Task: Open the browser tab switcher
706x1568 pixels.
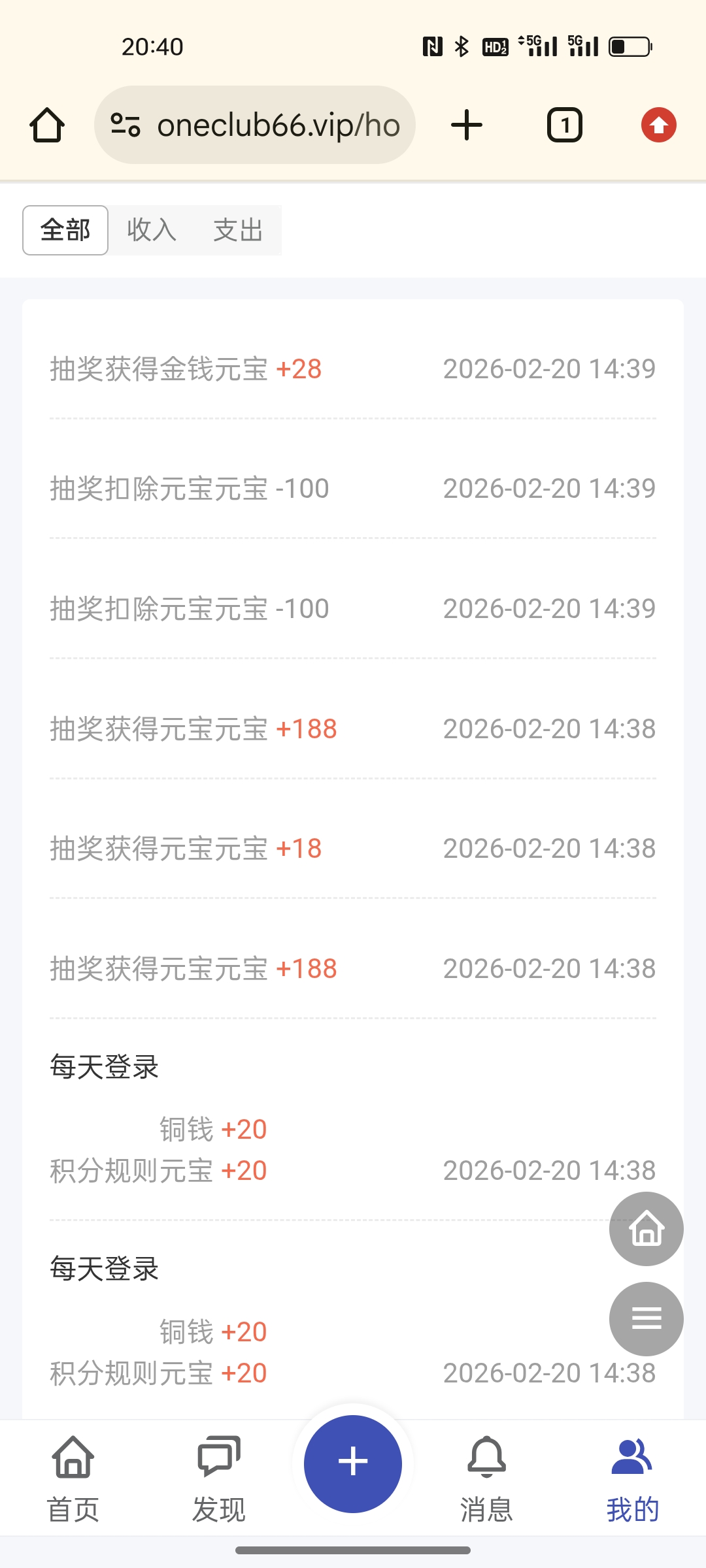Action: [x=563, y=125]
